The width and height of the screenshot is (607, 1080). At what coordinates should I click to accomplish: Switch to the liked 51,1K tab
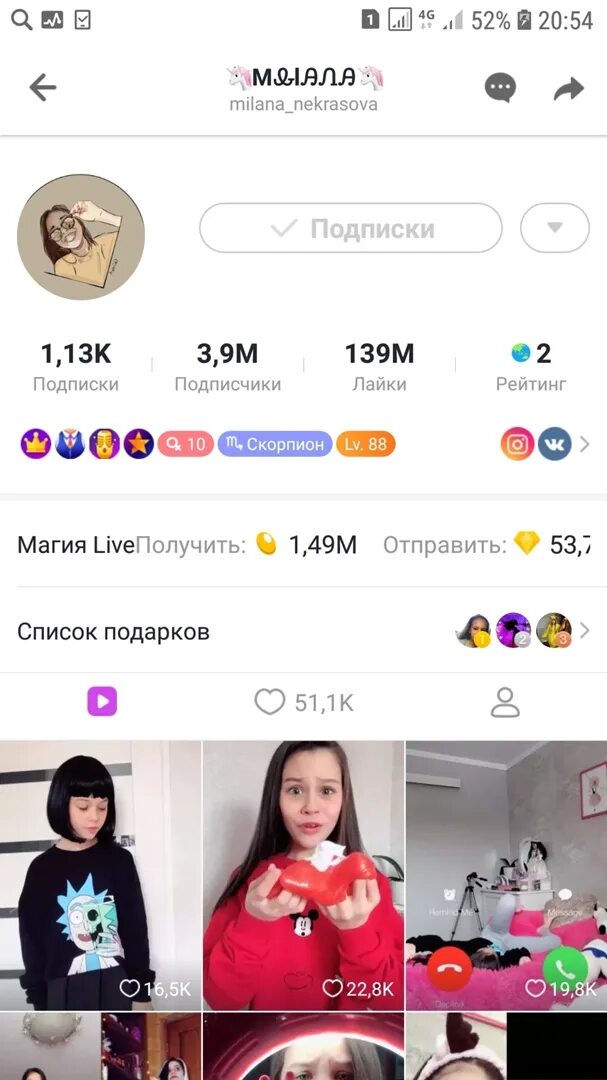tap(303, 703)
